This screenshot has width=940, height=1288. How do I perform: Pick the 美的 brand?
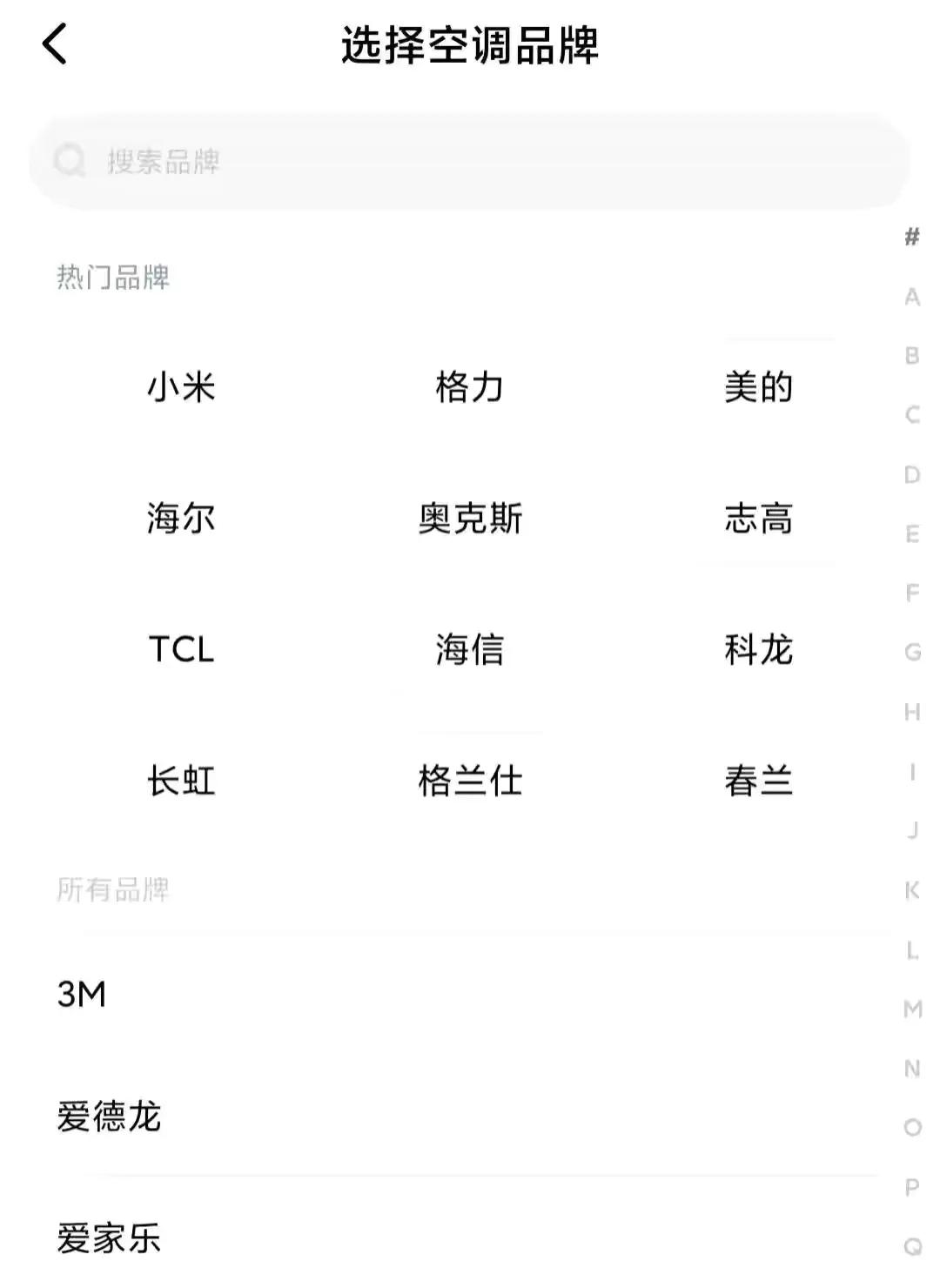pyautogui.click(x=758, y=387)
